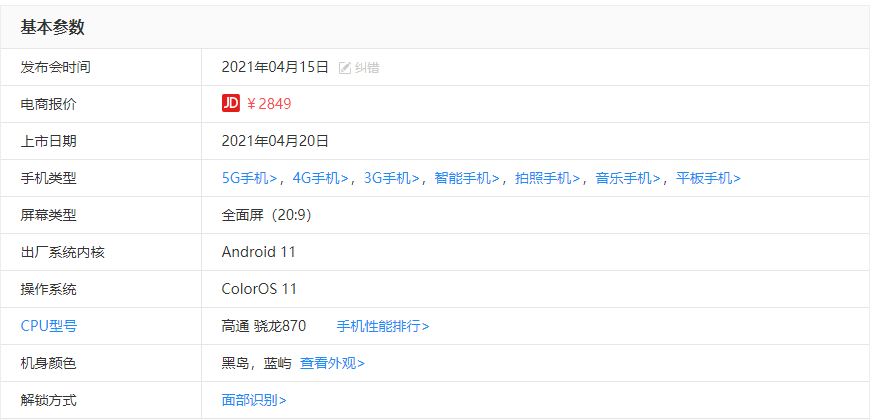873x420 pixels.
Task: Open the JD price ¥2849 link
Action: (268, 104)
